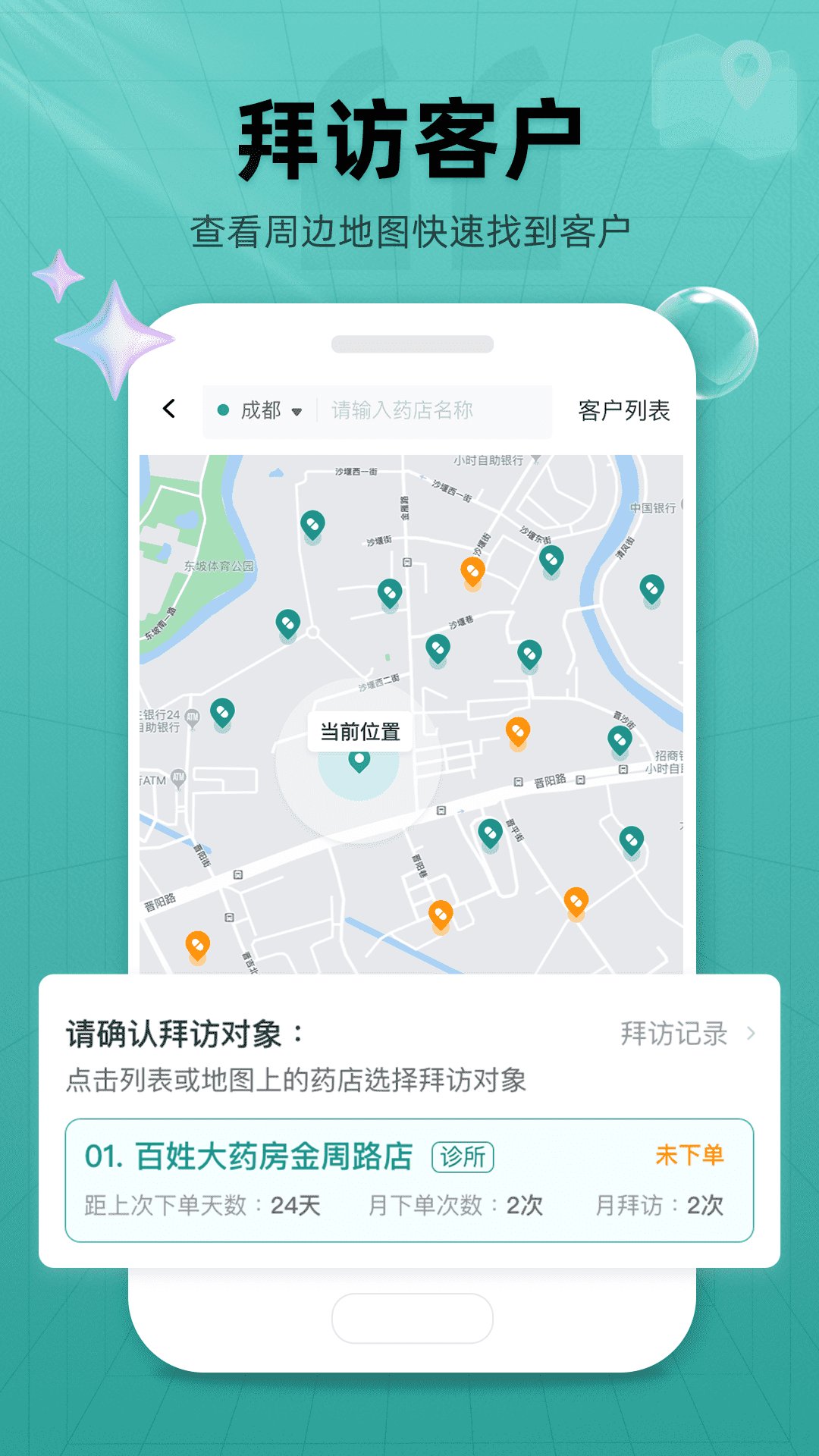Expand the chevron next to 拜访记录

tap(750, 1031)
